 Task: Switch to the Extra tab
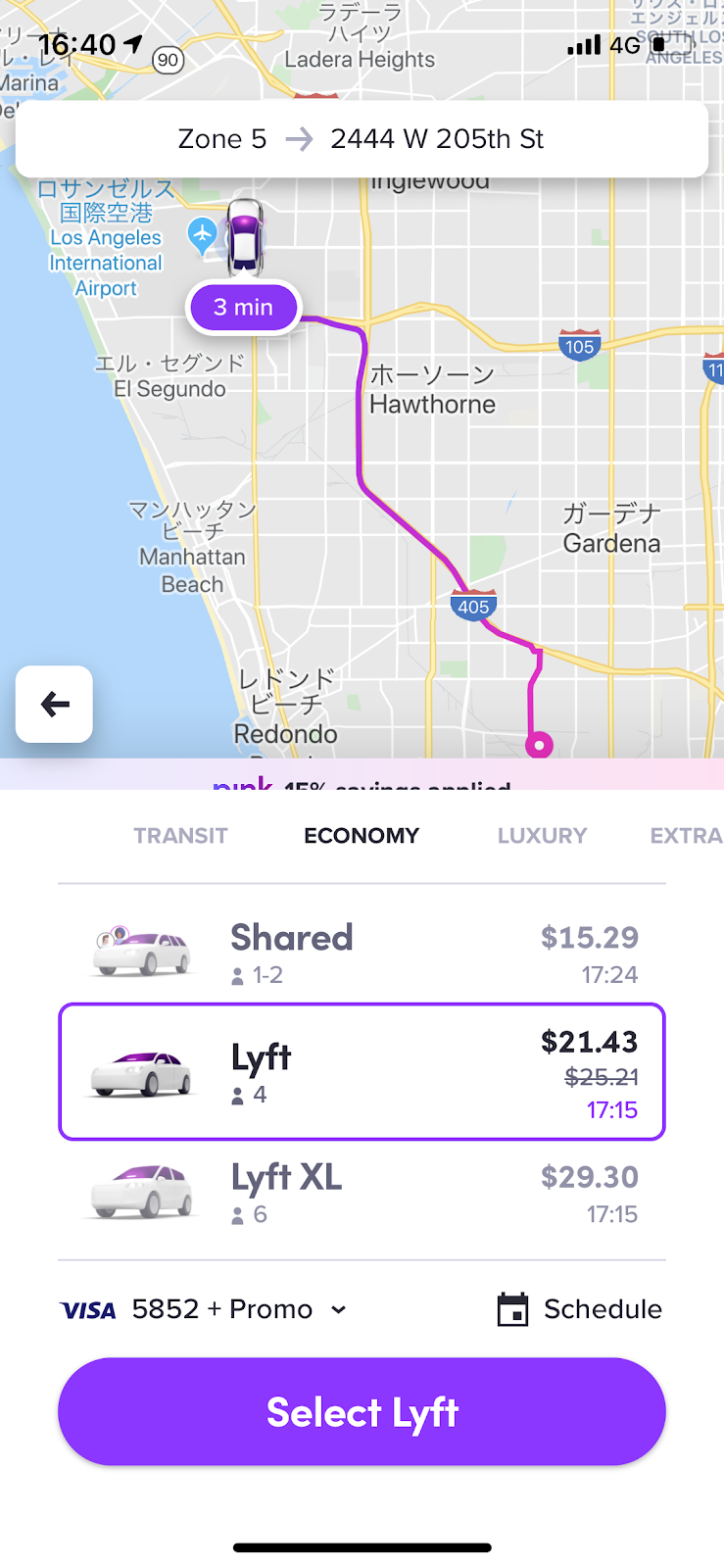click(x=685, y=836)
